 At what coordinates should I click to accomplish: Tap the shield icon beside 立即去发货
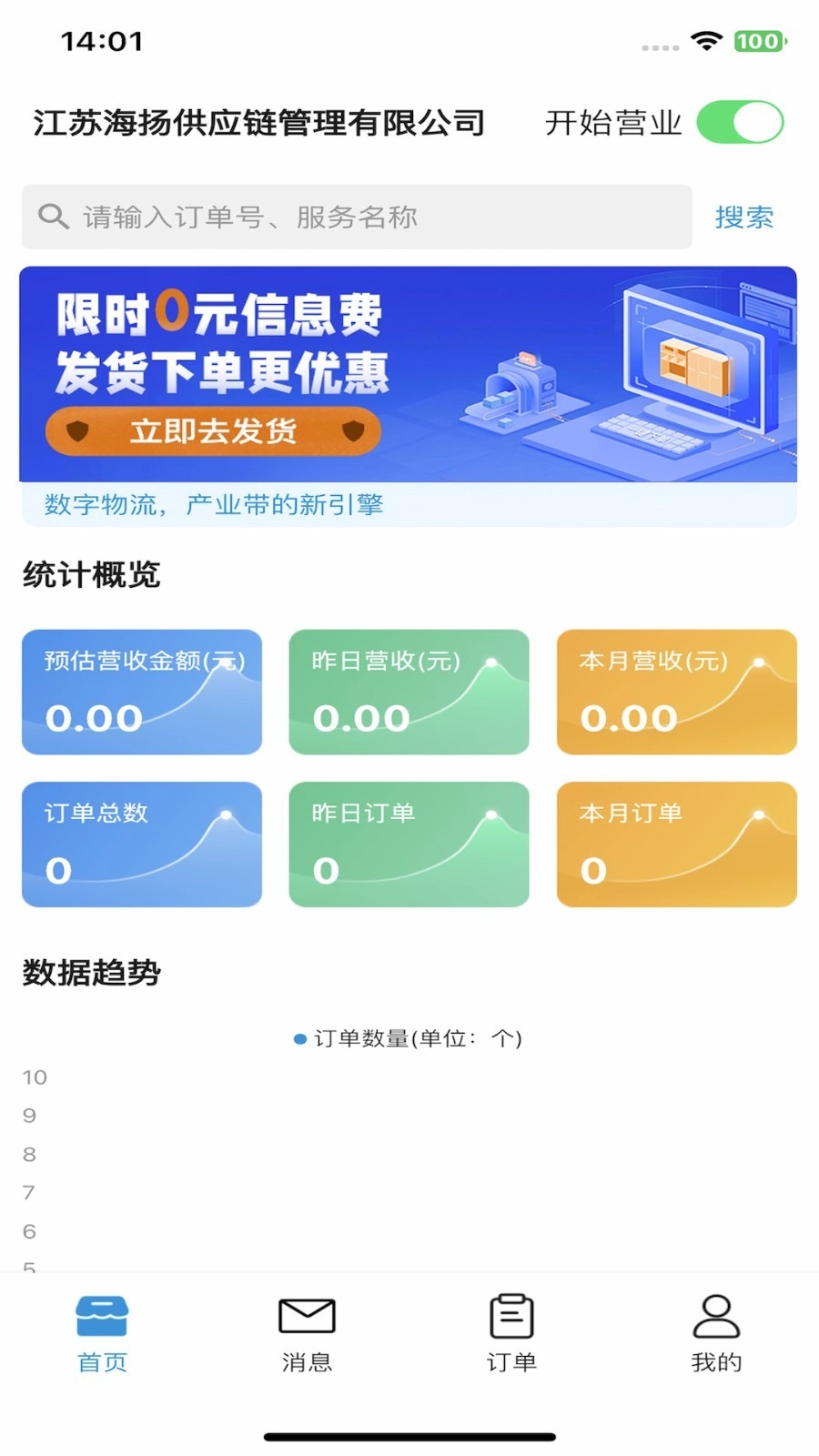(x=77, y=432)
